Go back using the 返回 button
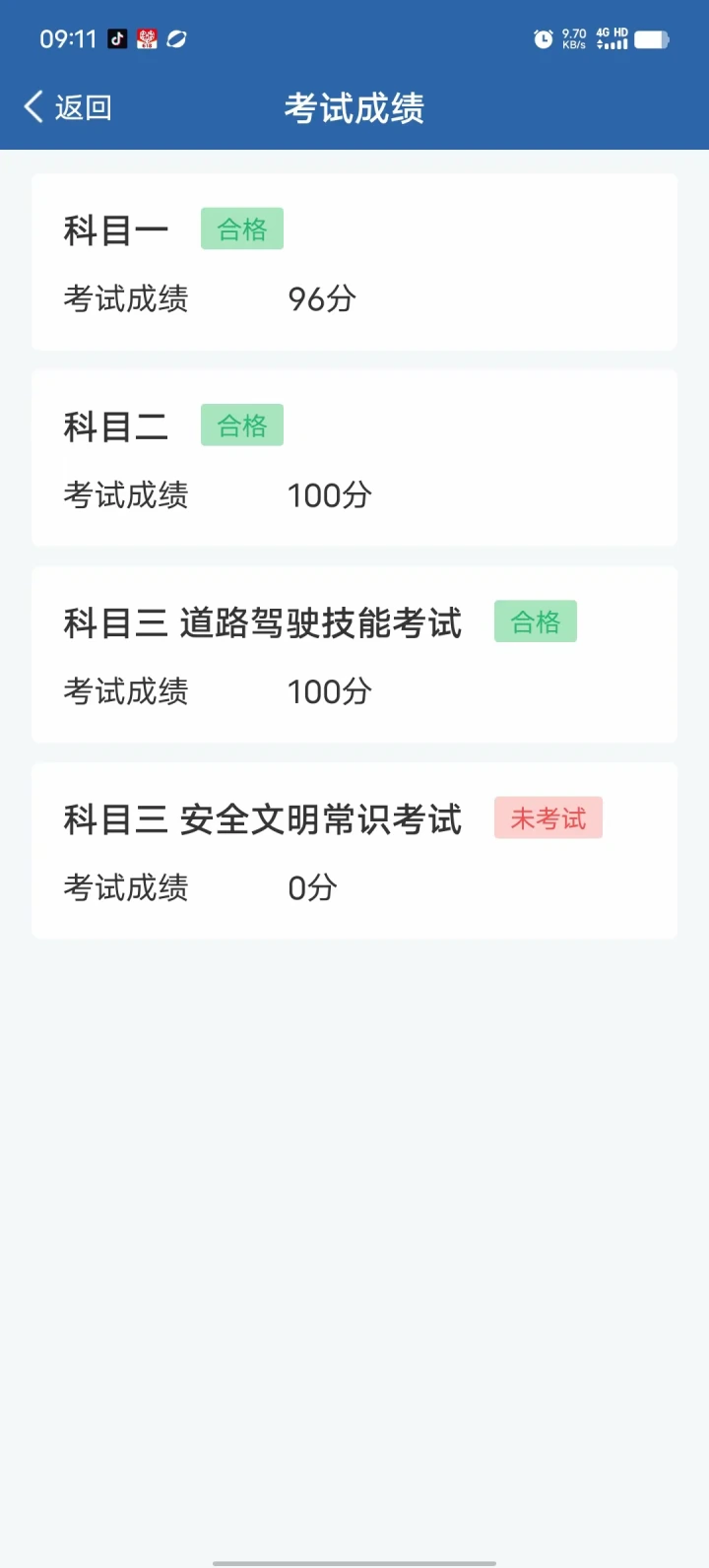 point(68,107)
